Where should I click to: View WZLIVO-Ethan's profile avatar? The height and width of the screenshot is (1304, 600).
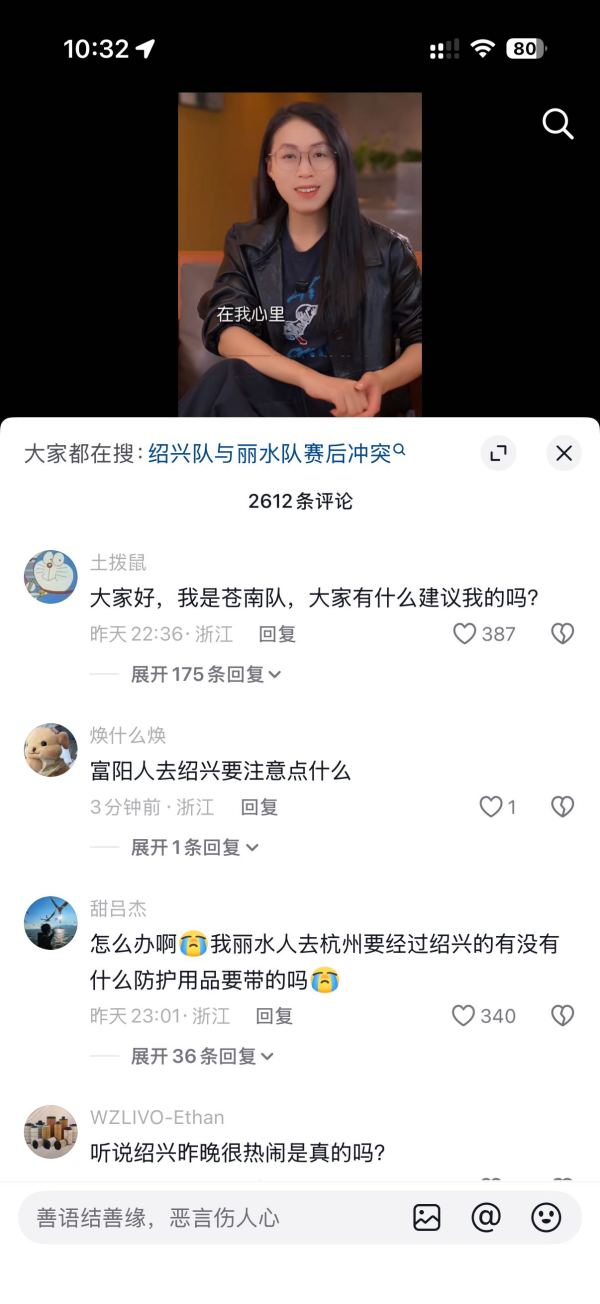tap(50, 1132)
